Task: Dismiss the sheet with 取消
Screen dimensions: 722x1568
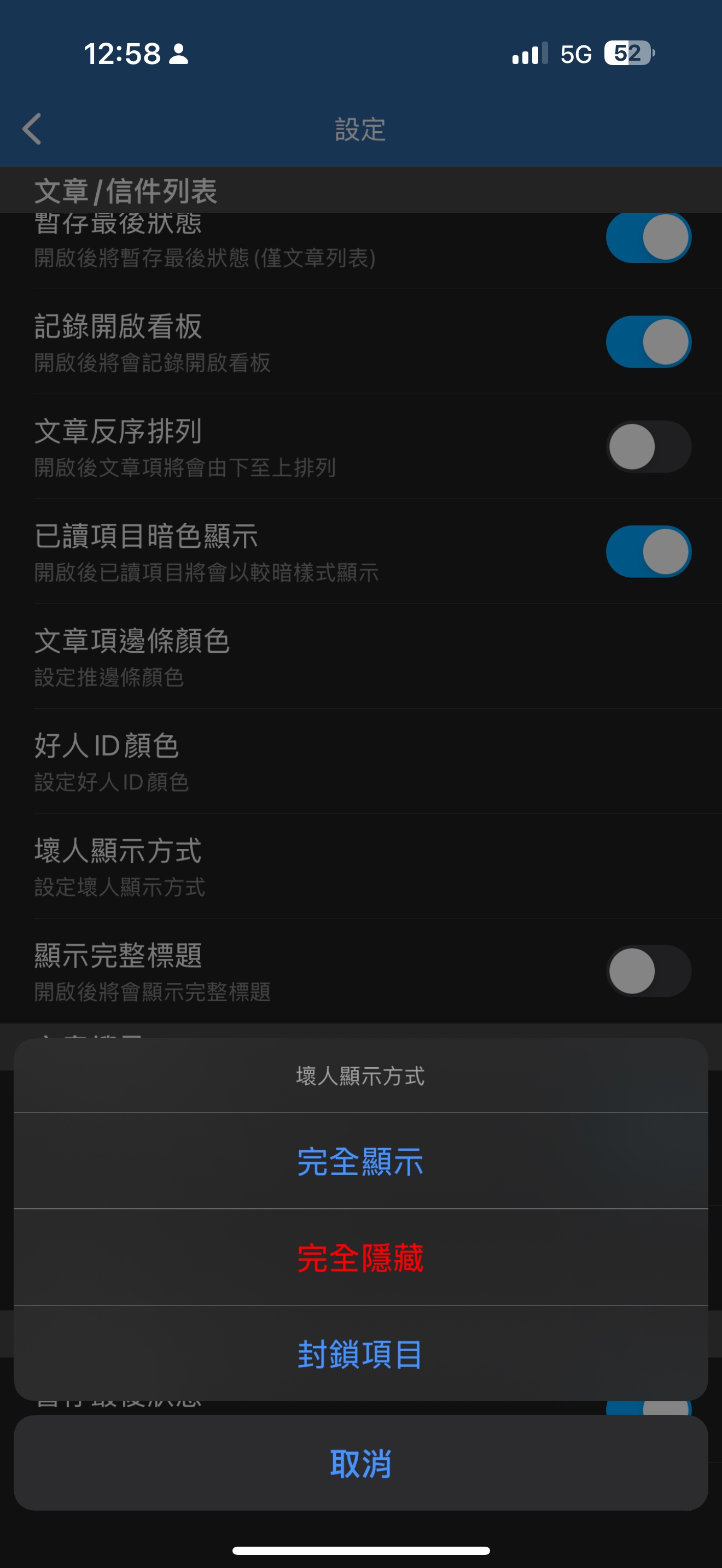Action: [360, 1462]
